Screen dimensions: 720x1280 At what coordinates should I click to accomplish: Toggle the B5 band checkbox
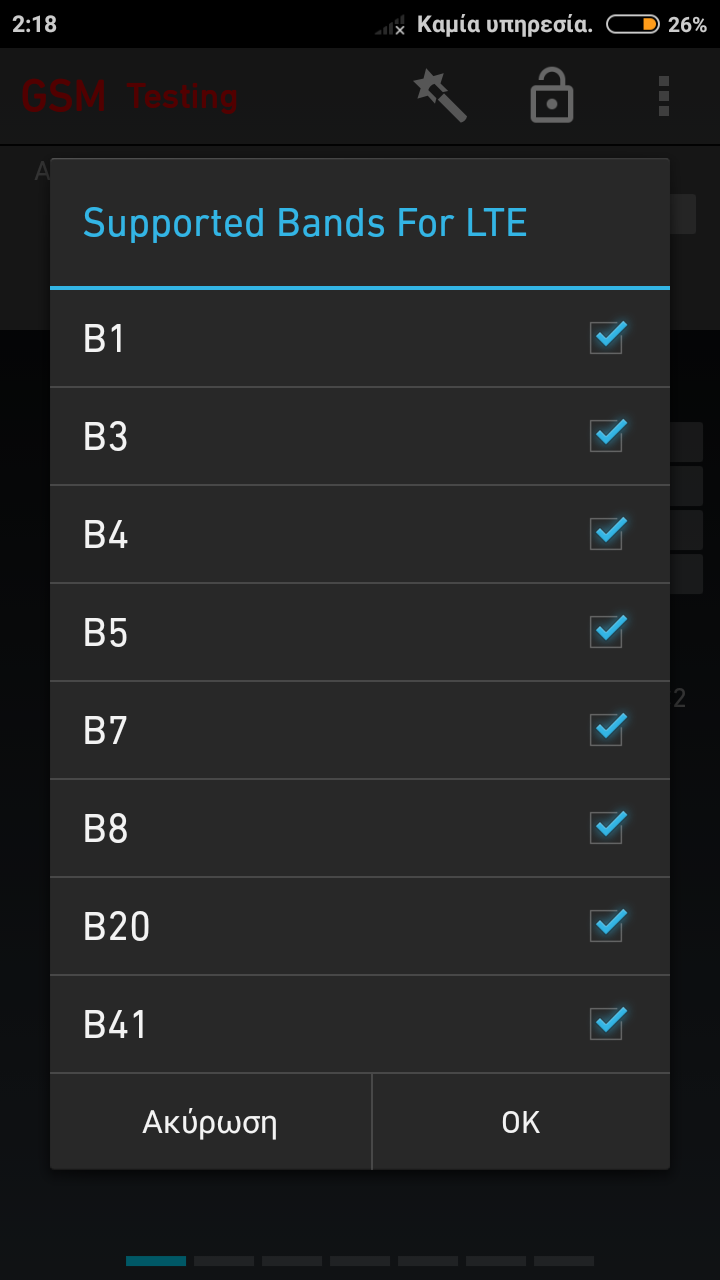607,632
